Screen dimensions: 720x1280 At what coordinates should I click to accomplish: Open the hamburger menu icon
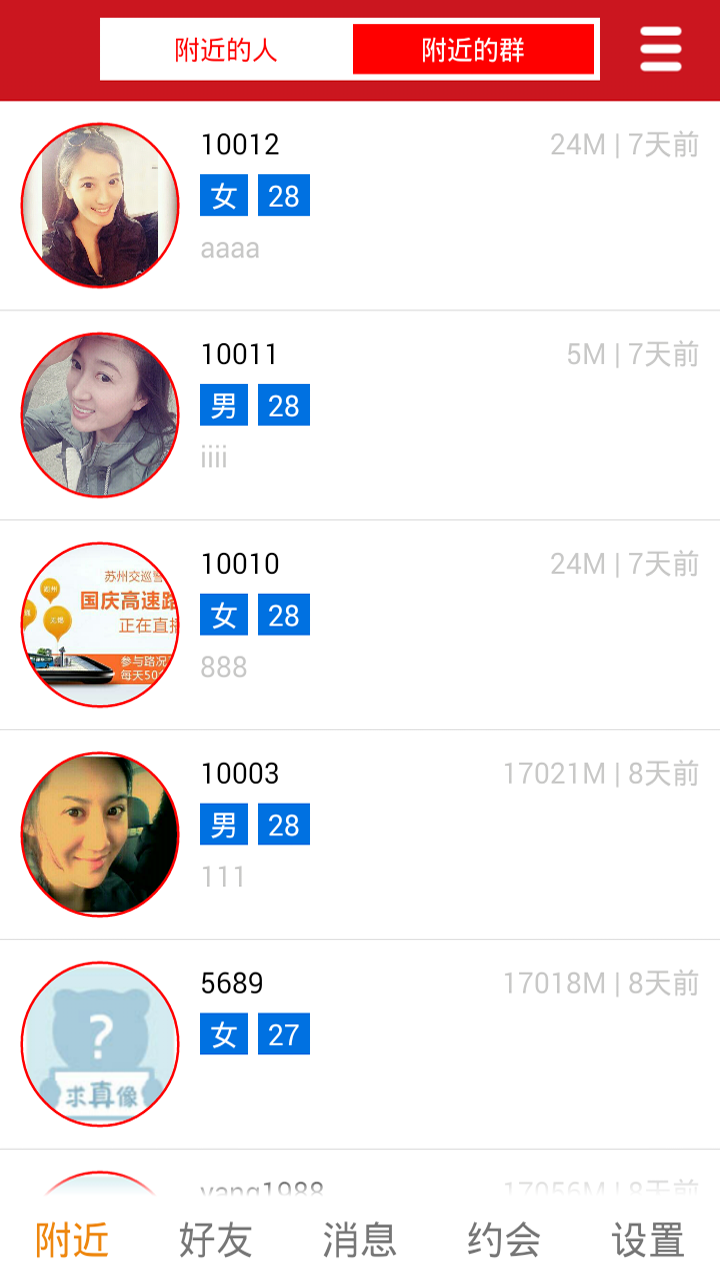click(x=660, y=49)
